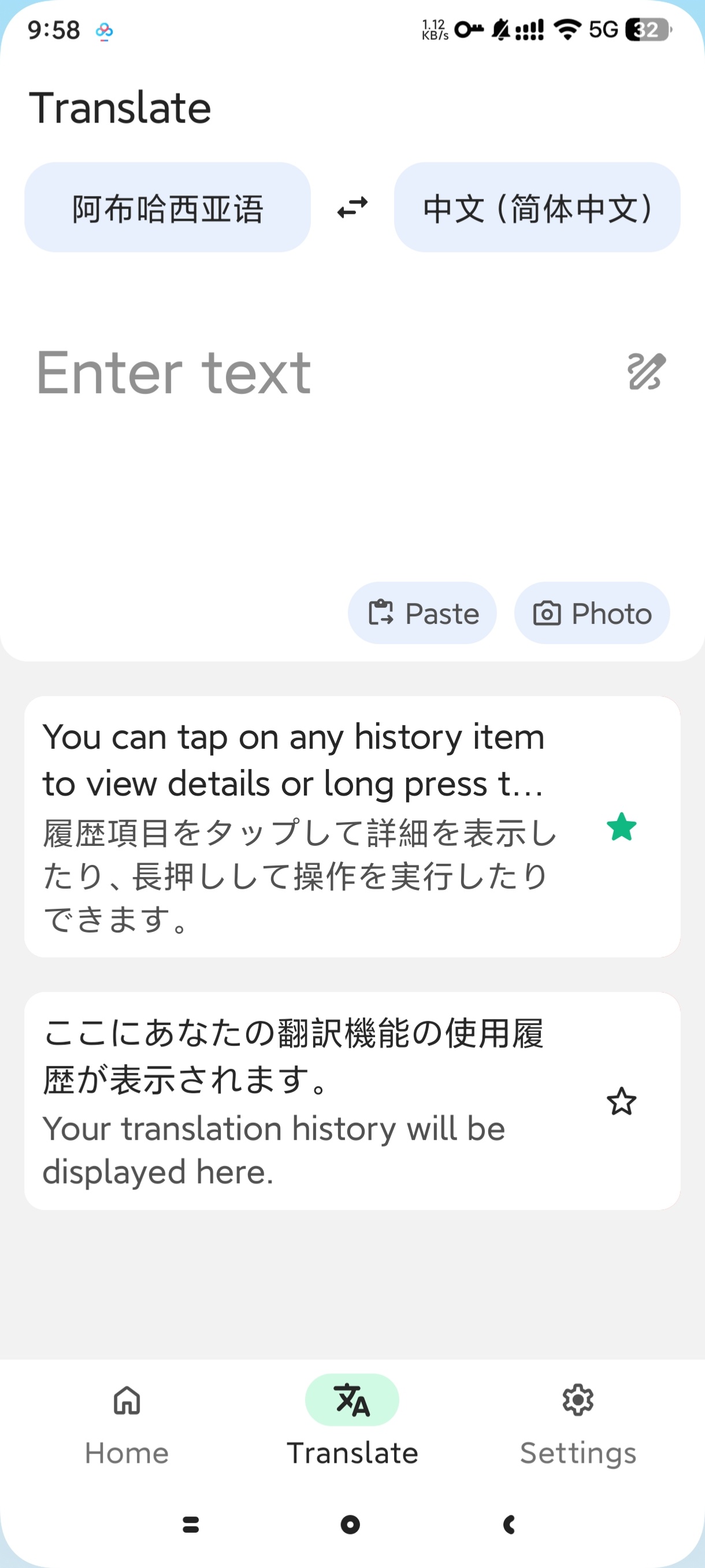Open history item "Your translation history will be displayed here"

pyautogui.click(x=298, y=1100)
